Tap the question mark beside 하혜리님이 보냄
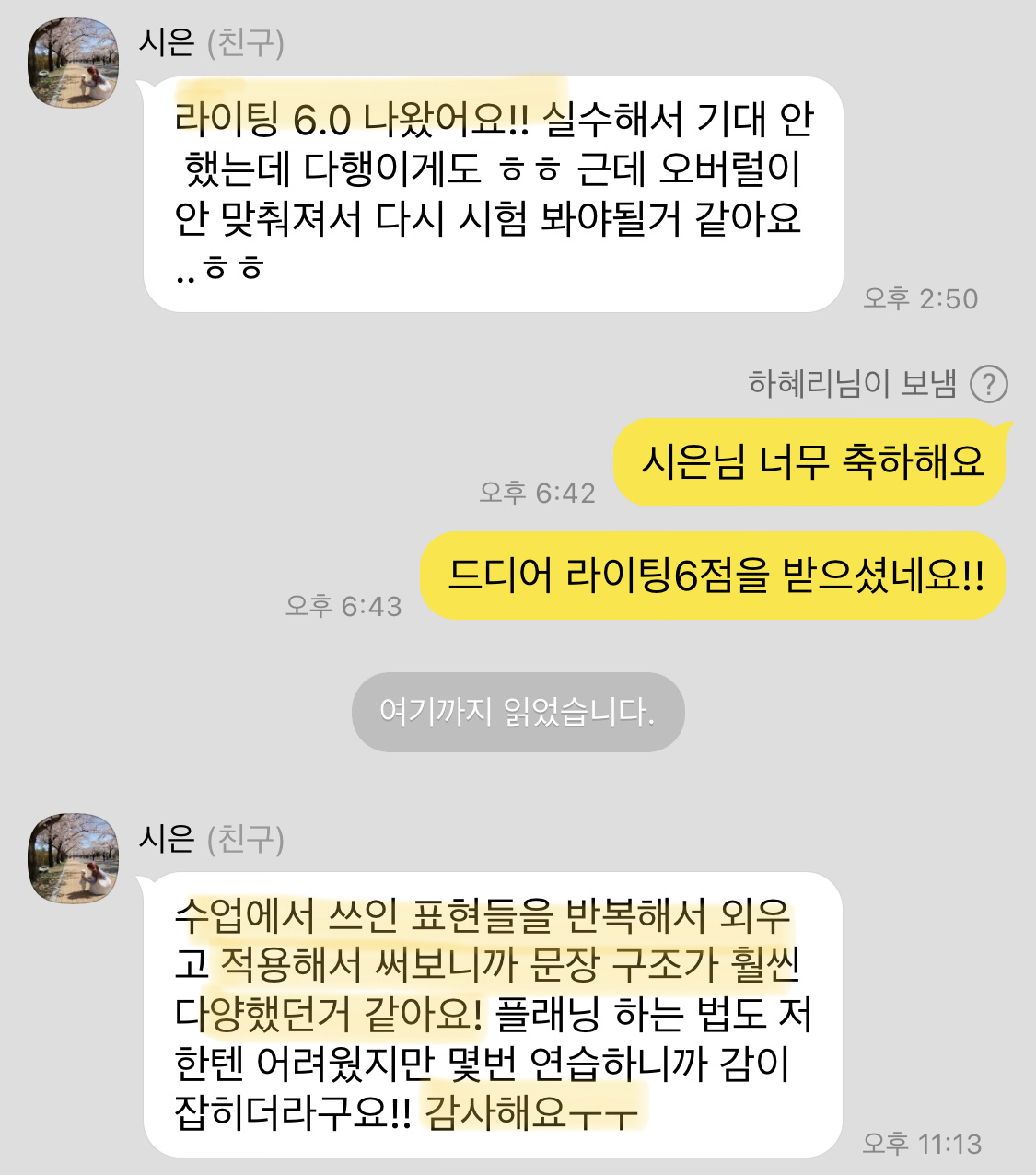This screenshot has width=1036, height=1175. (989, 384)
